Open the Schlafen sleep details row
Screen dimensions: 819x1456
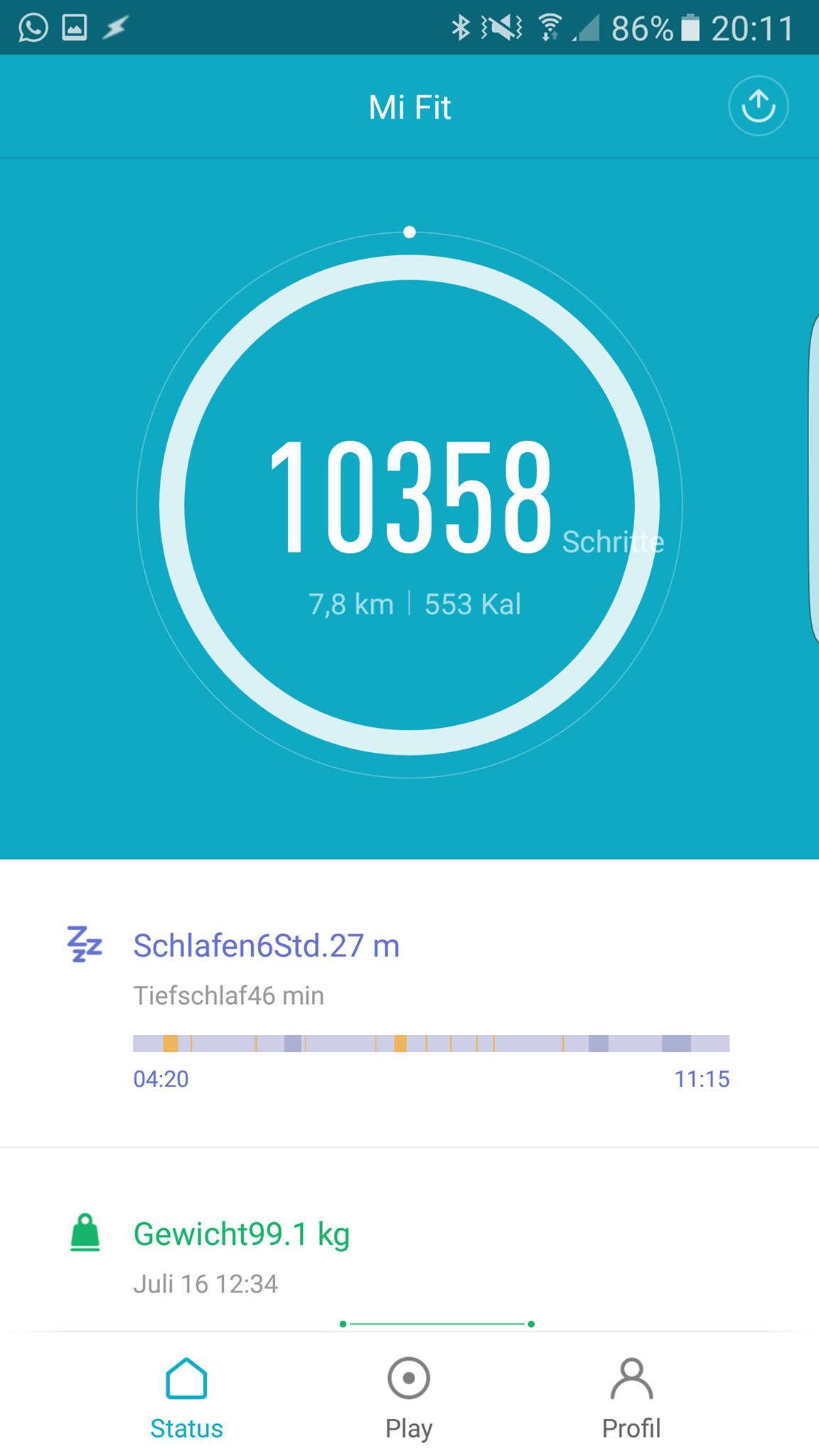409,1002
